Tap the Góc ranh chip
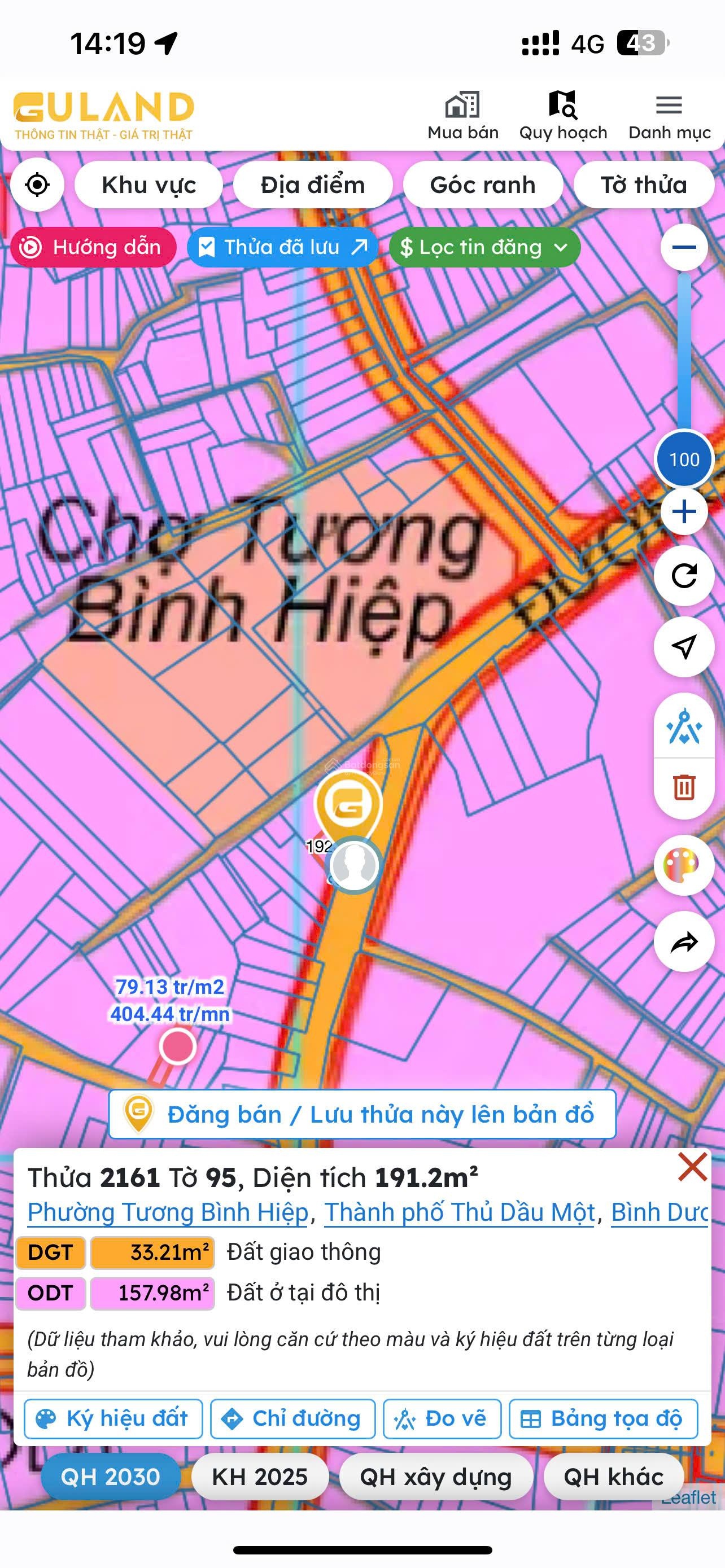This screenshot has height=1568, width=725. 482,185
